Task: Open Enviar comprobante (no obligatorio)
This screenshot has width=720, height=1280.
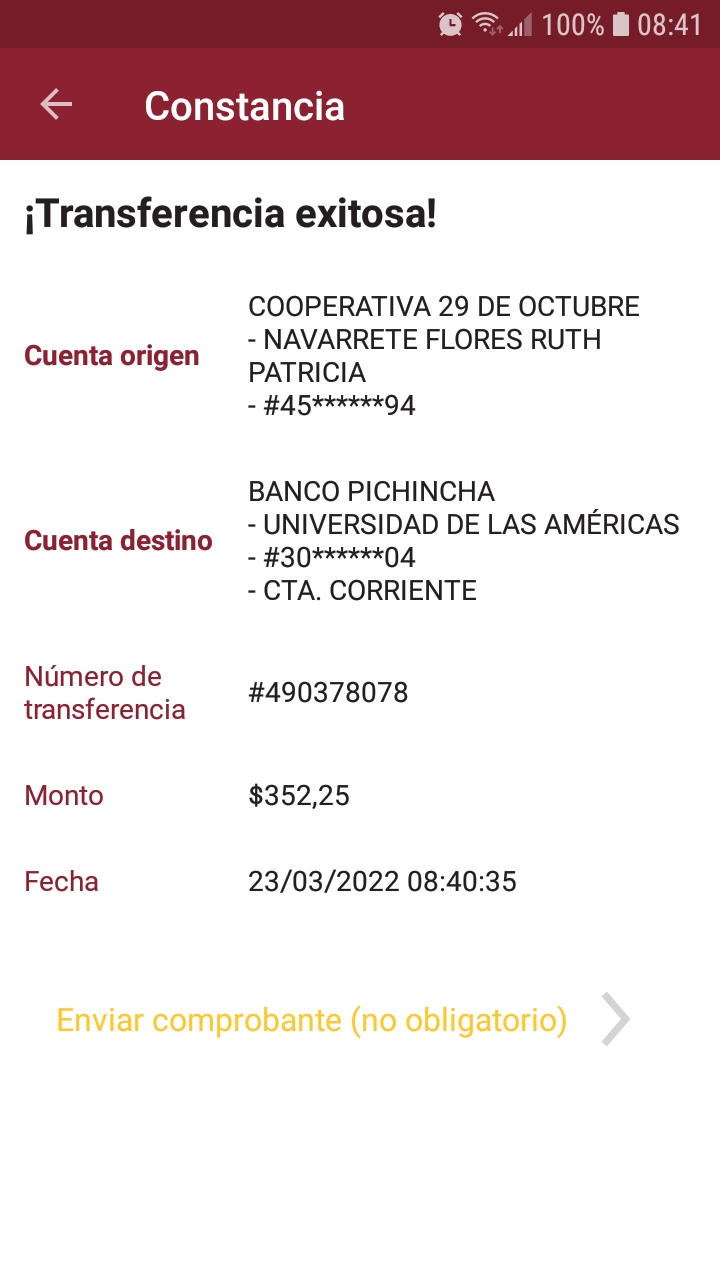Action: tap(312, 1021)
